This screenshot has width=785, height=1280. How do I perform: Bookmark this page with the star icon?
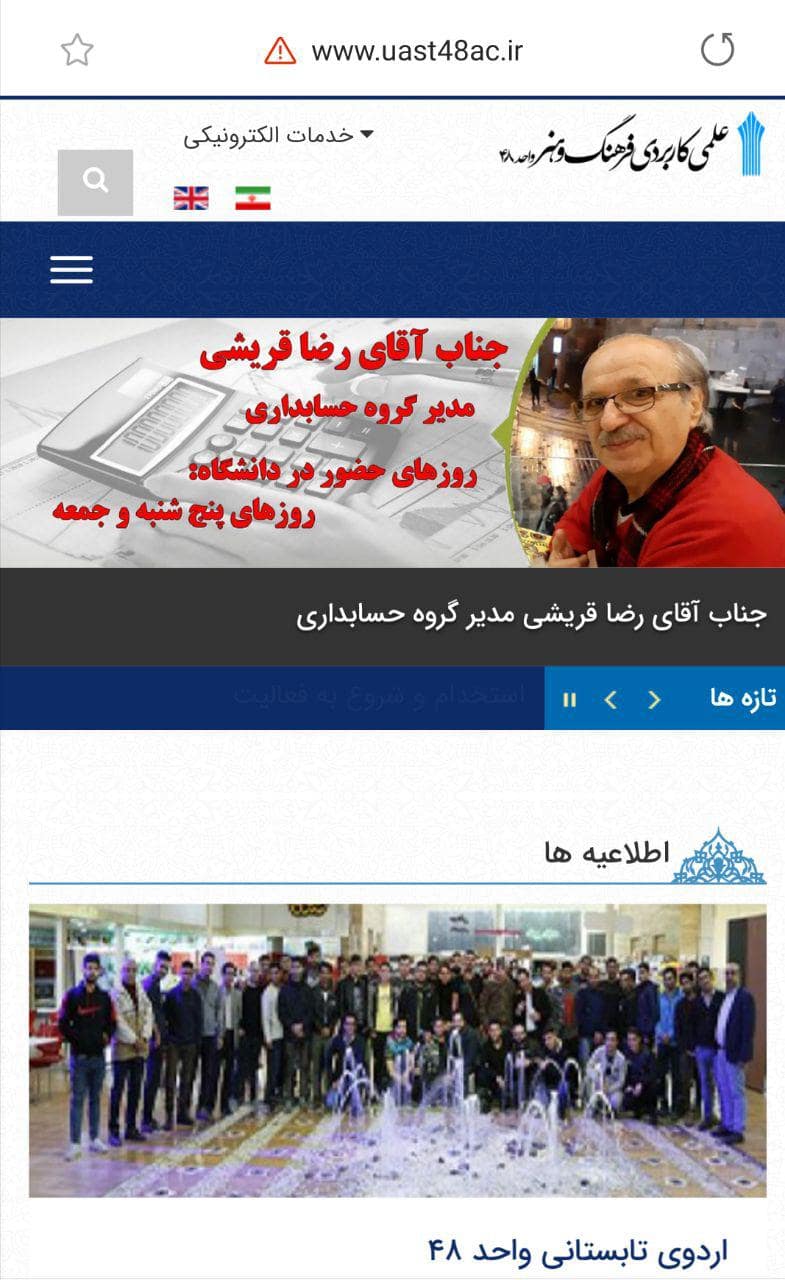(77, 50)
